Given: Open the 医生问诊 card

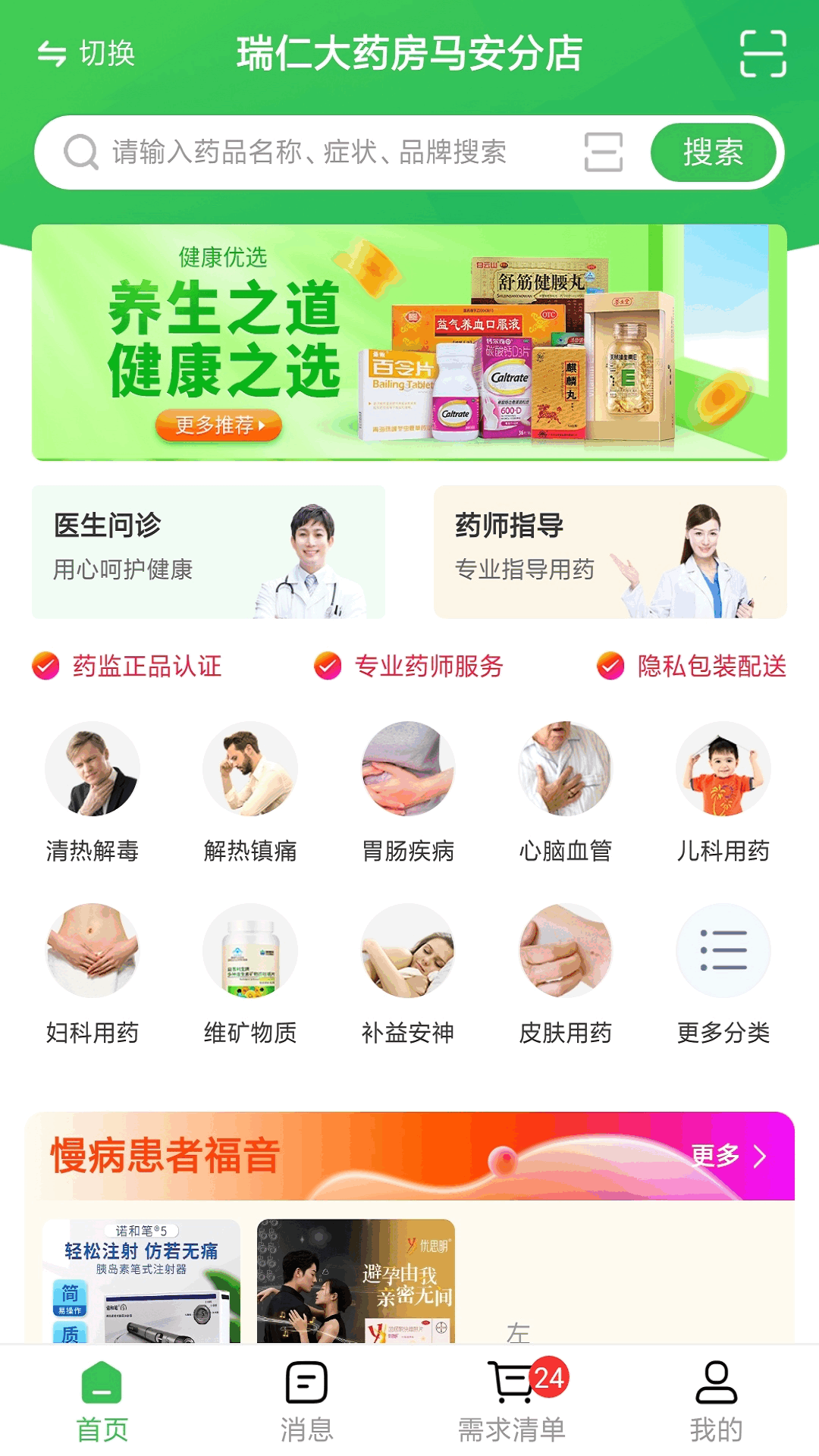Looking at the screenshot, I should point(209,552).
